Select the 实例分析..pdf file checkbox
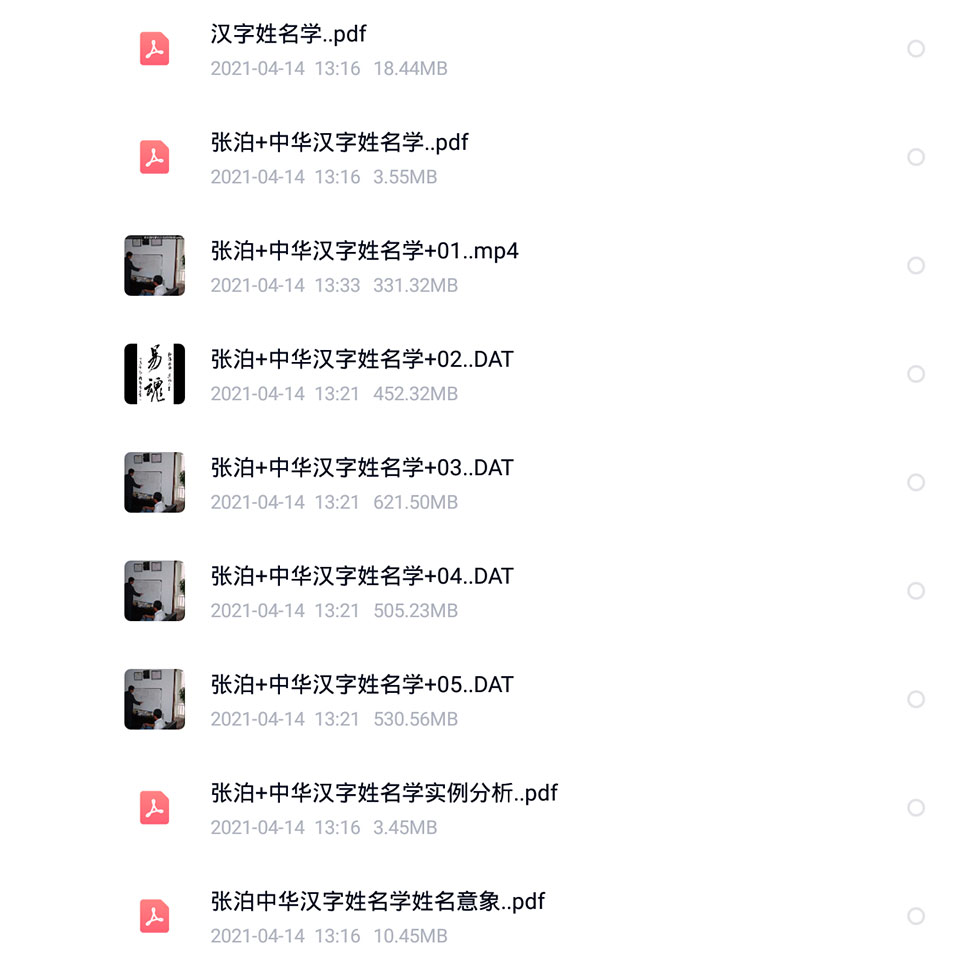960x960 pixels. coord(916,808)
